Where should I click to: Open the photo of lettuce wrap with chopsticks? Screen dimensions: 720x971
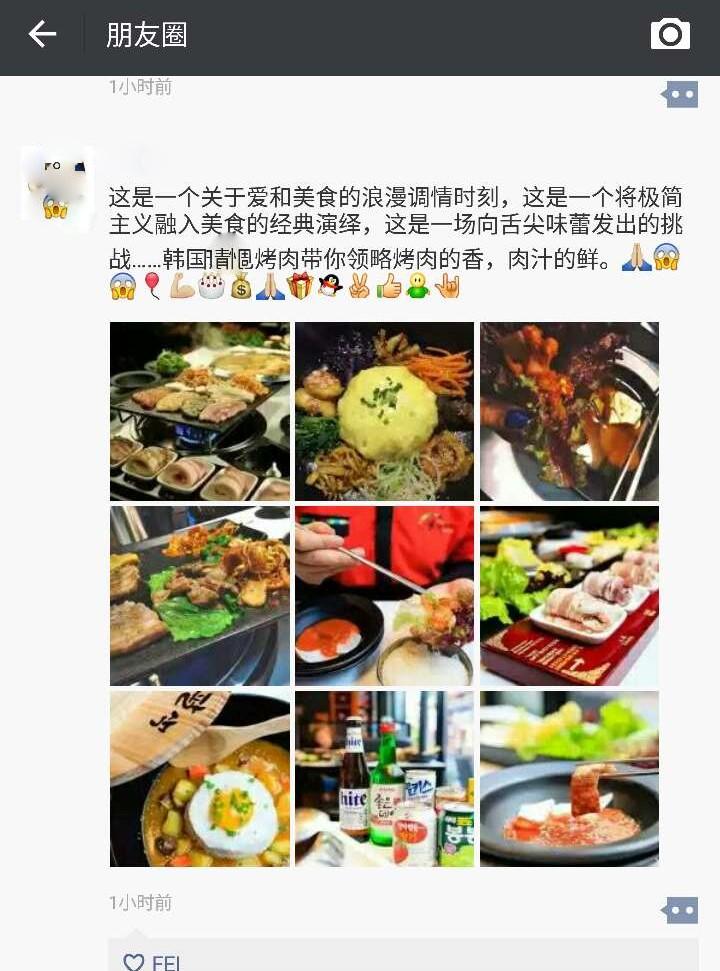tap(569, 411)
